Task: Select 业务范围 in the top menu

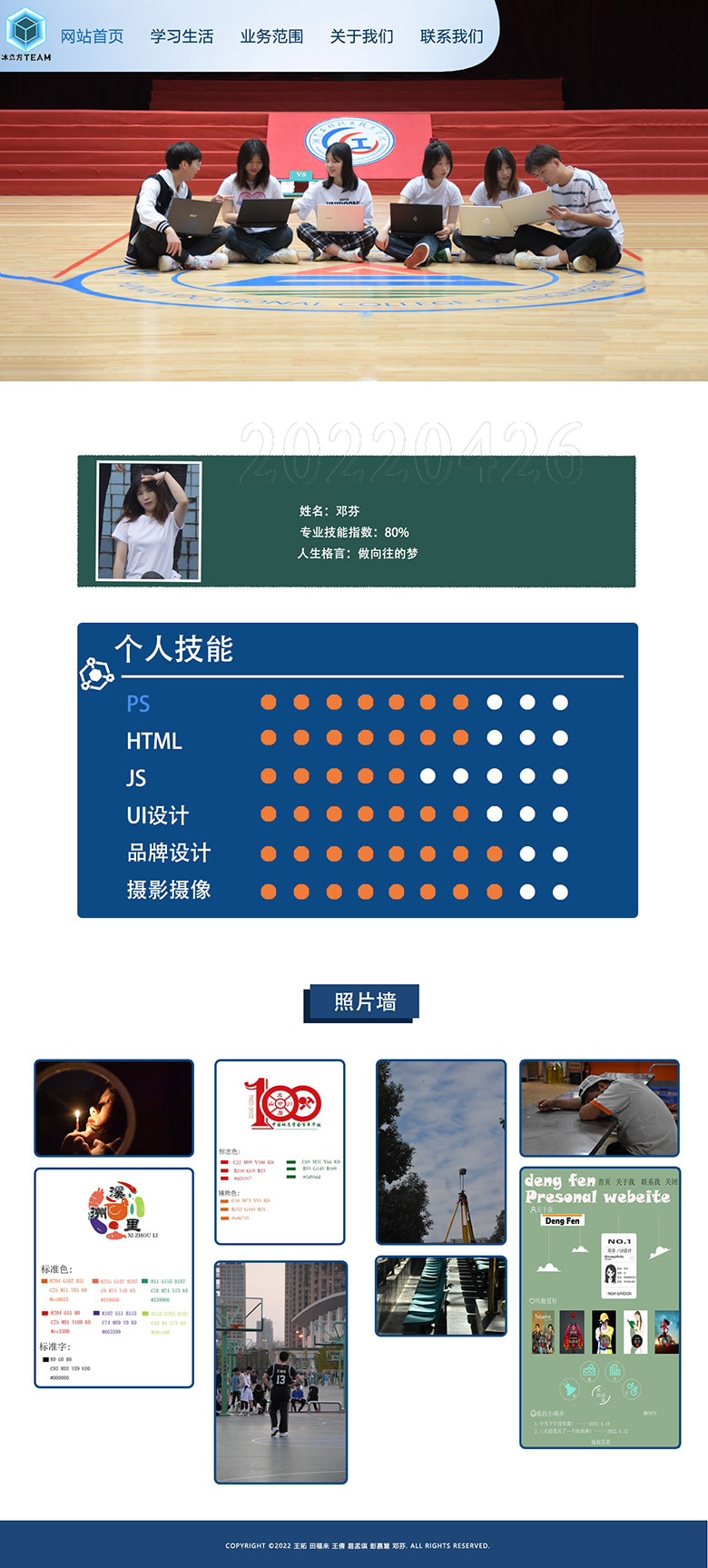Action: [271, 36]
